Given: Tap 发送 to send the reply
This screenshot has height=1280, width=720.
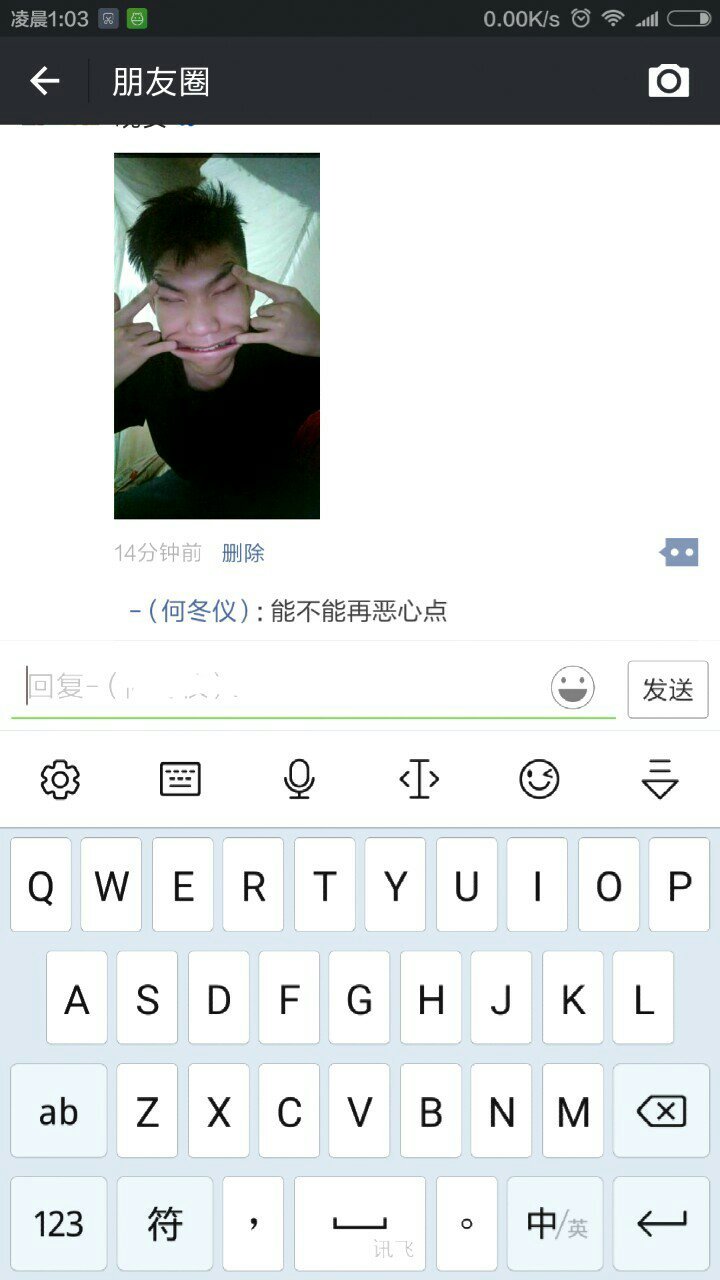Looking at the screenshot, I should (x=667, y=689).
